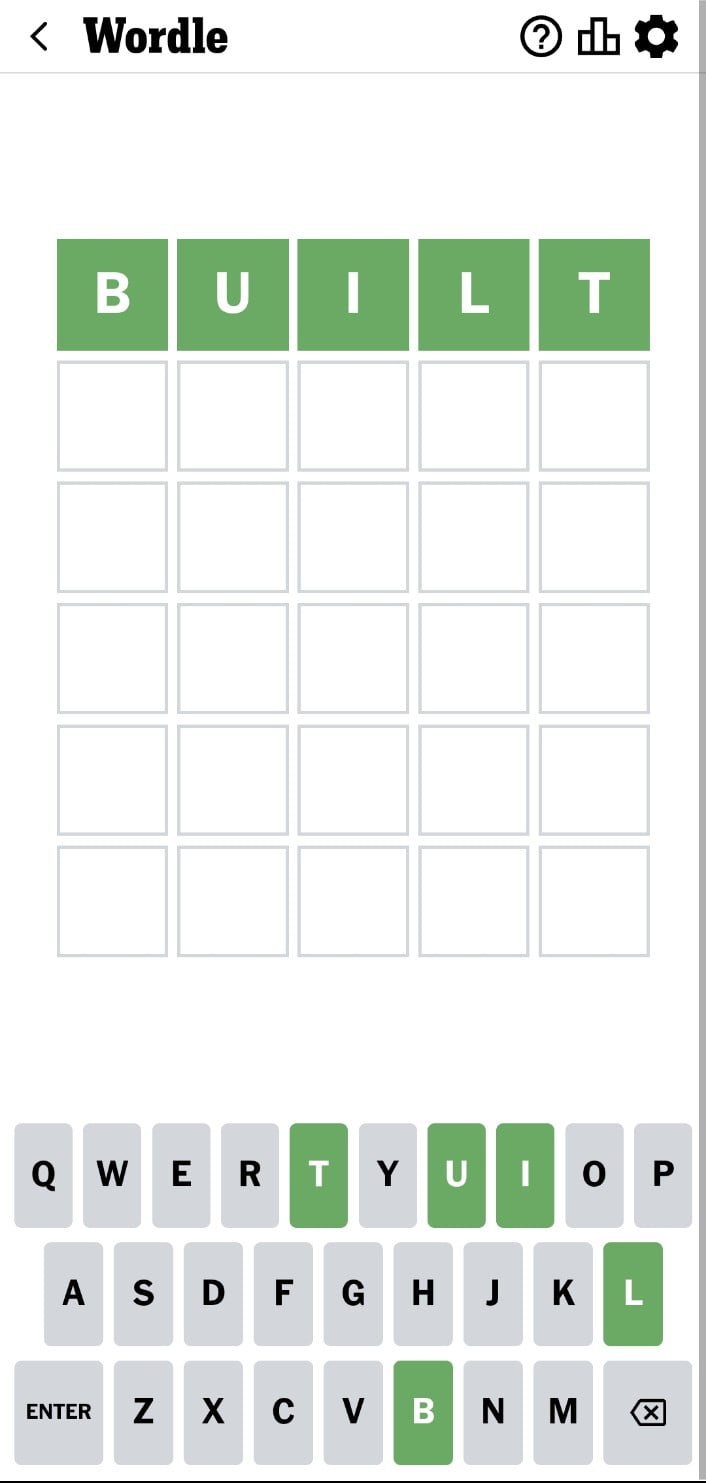
Task: Open the help question mark icon
Action: [541, 38]
